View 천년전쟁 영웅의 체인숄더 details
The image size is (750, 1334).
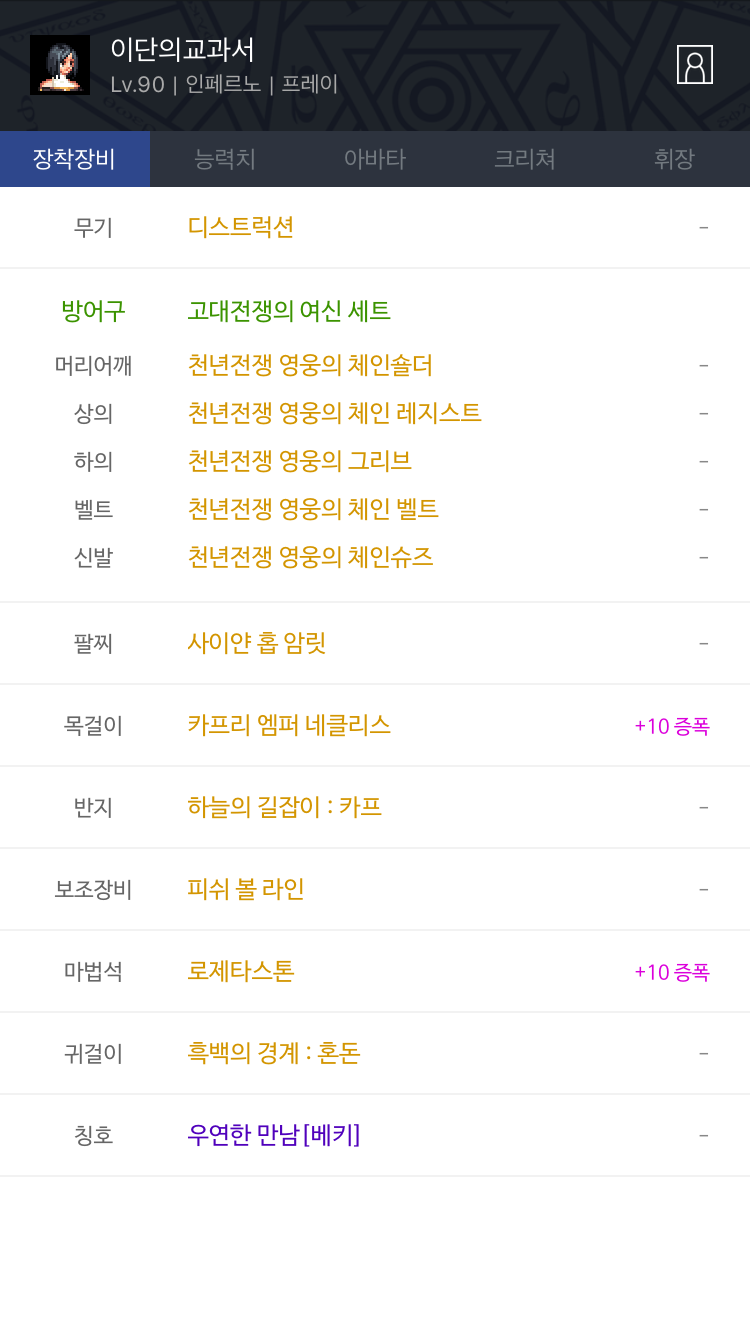(x=310, y=365)
